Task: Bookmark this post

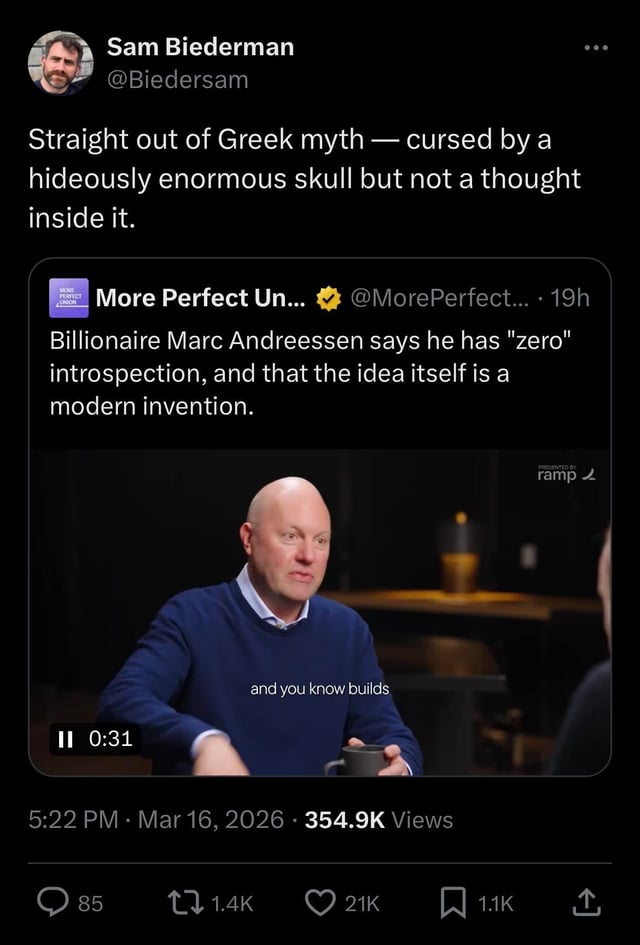Action: point(452,902)
